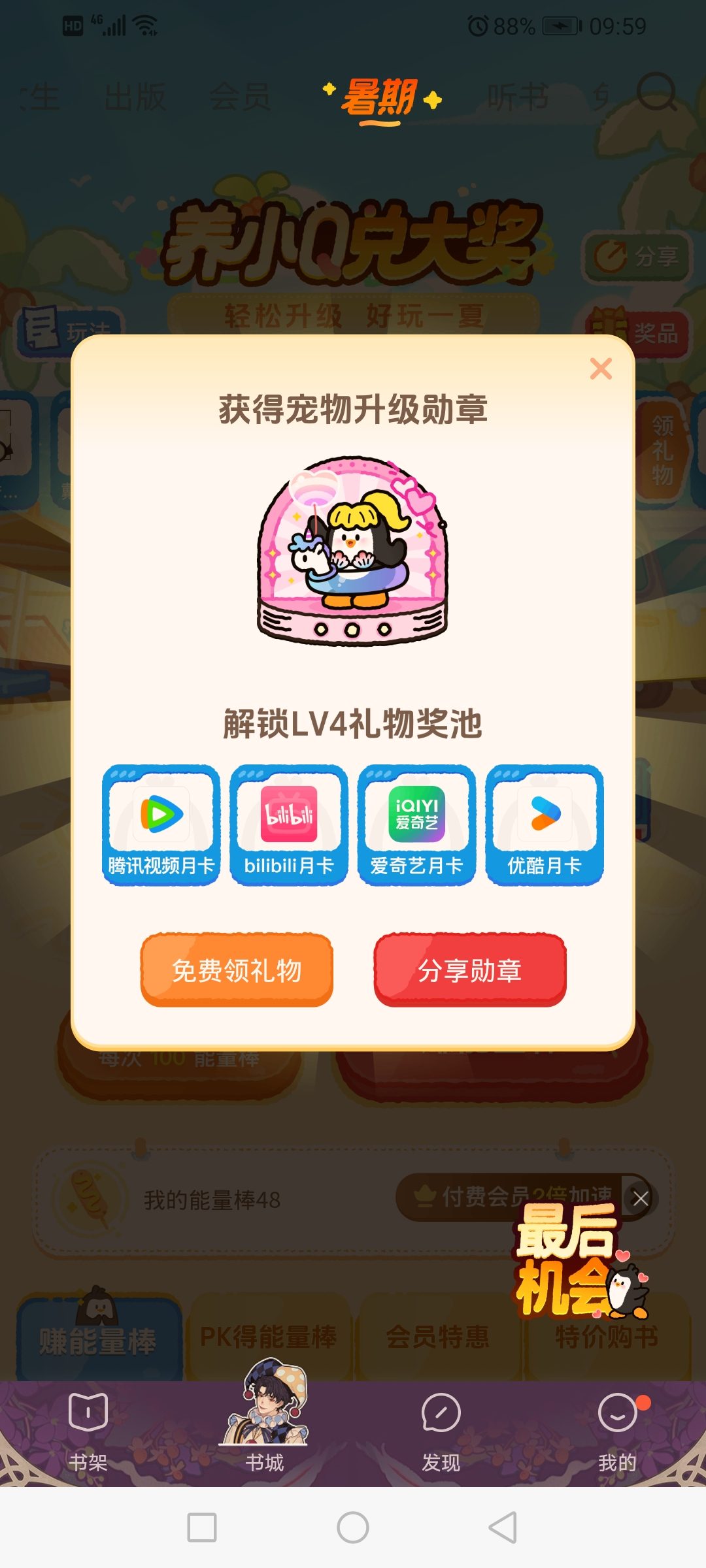Select the 爱奇艺月卡 prize
706x1568 pixels.
coord(417,825)
